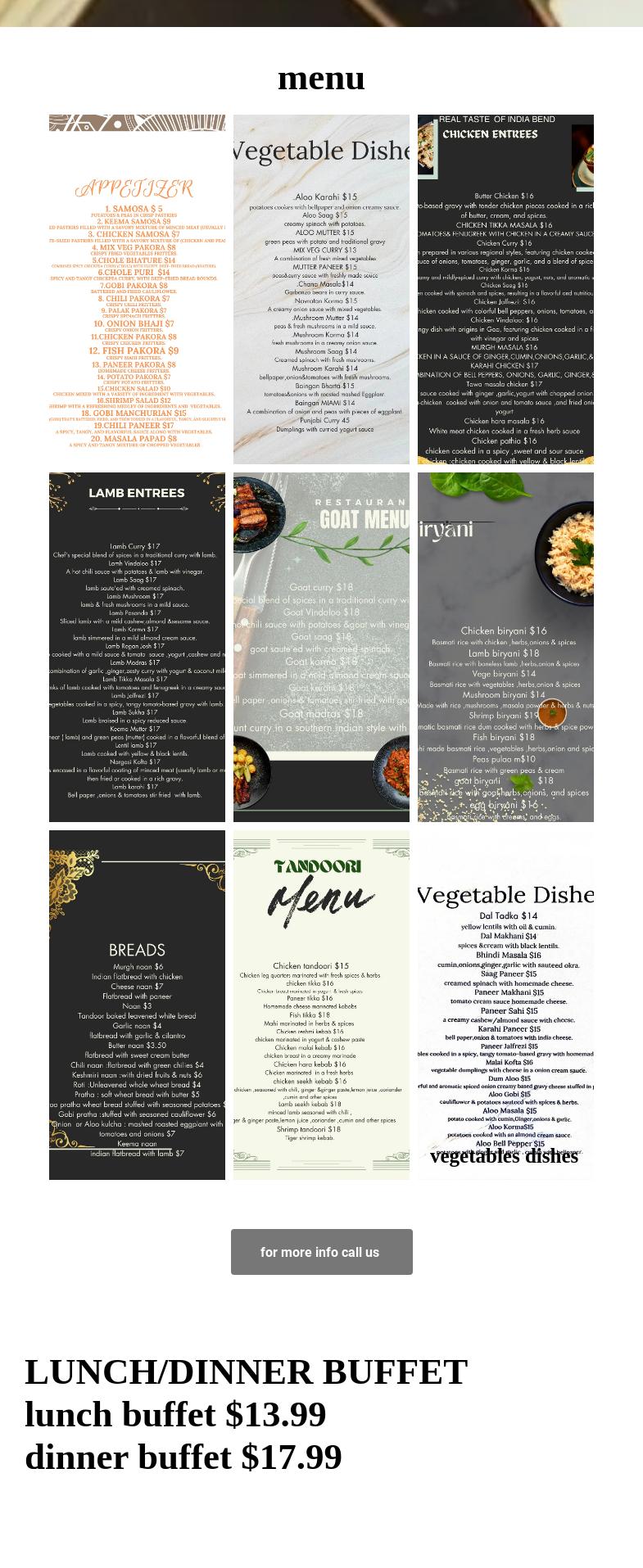Enlarge the Lamb Entrees menu image
The width and height of the screenshot is (643, 1568).
(137, 647)
